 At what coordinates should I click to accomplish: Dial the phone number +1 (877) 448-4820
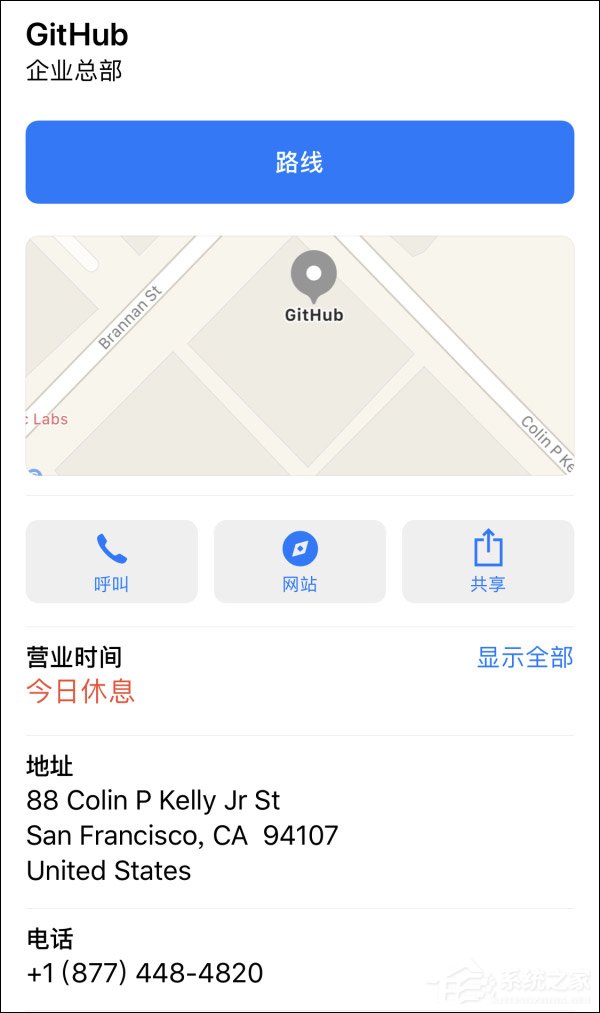pyautogui.click(x=145, y=972)
